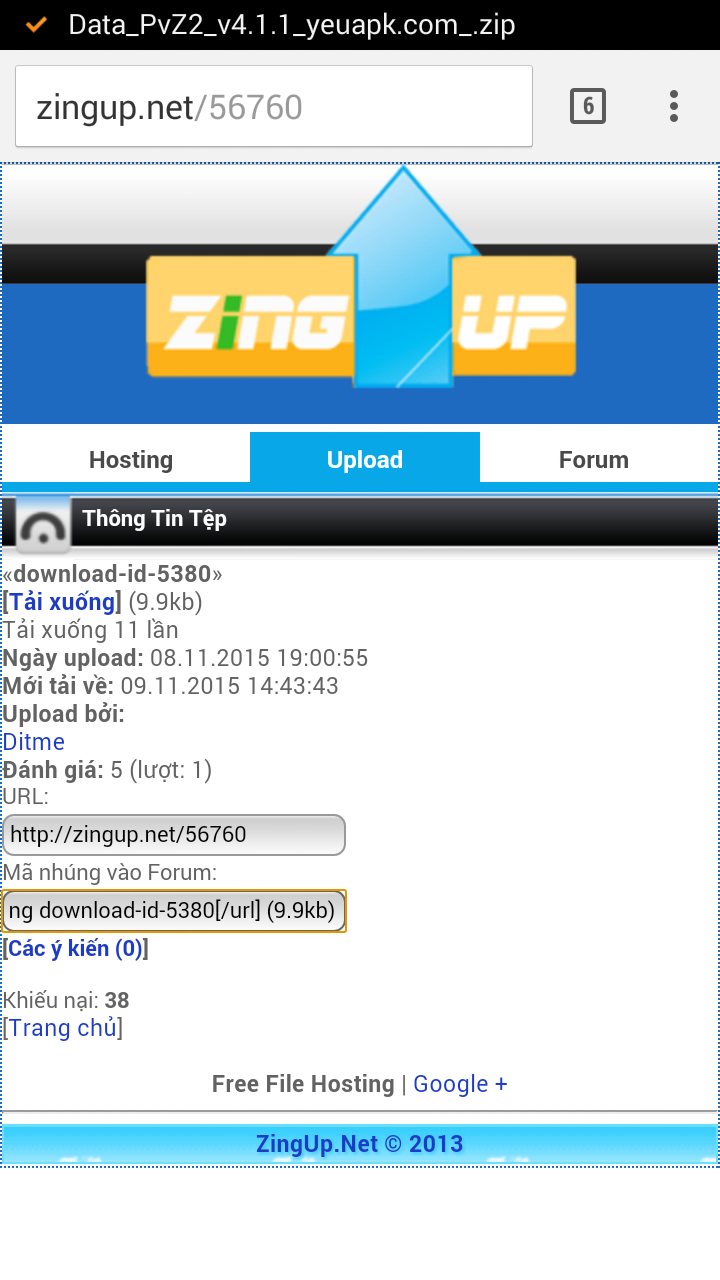This screenshot has width=720, height=1280.
Task: Open the browser overflow menu
Action: [674, 106]
